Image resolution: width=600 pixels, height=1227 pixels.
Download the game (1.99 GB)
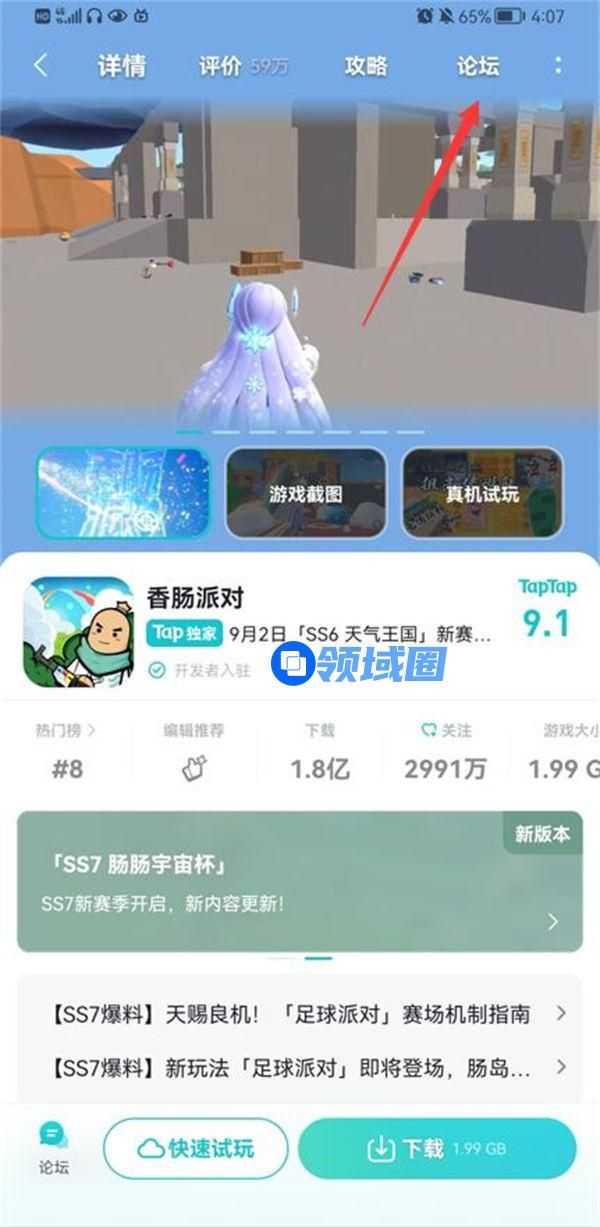[437, 1149]
